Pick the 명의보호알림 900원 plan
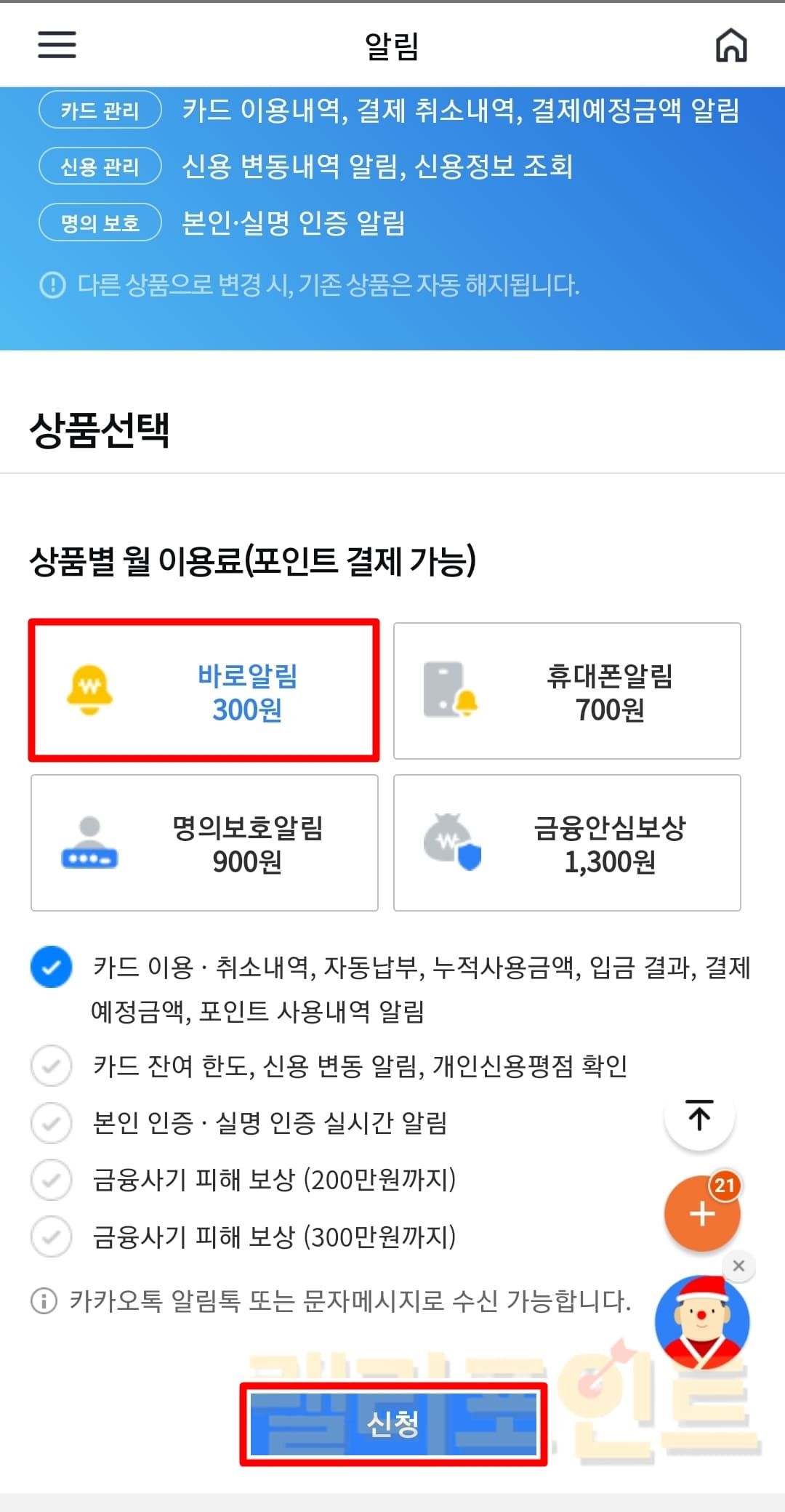The height and width of the screenshot is (1512, 785). [x=204, y=843]
